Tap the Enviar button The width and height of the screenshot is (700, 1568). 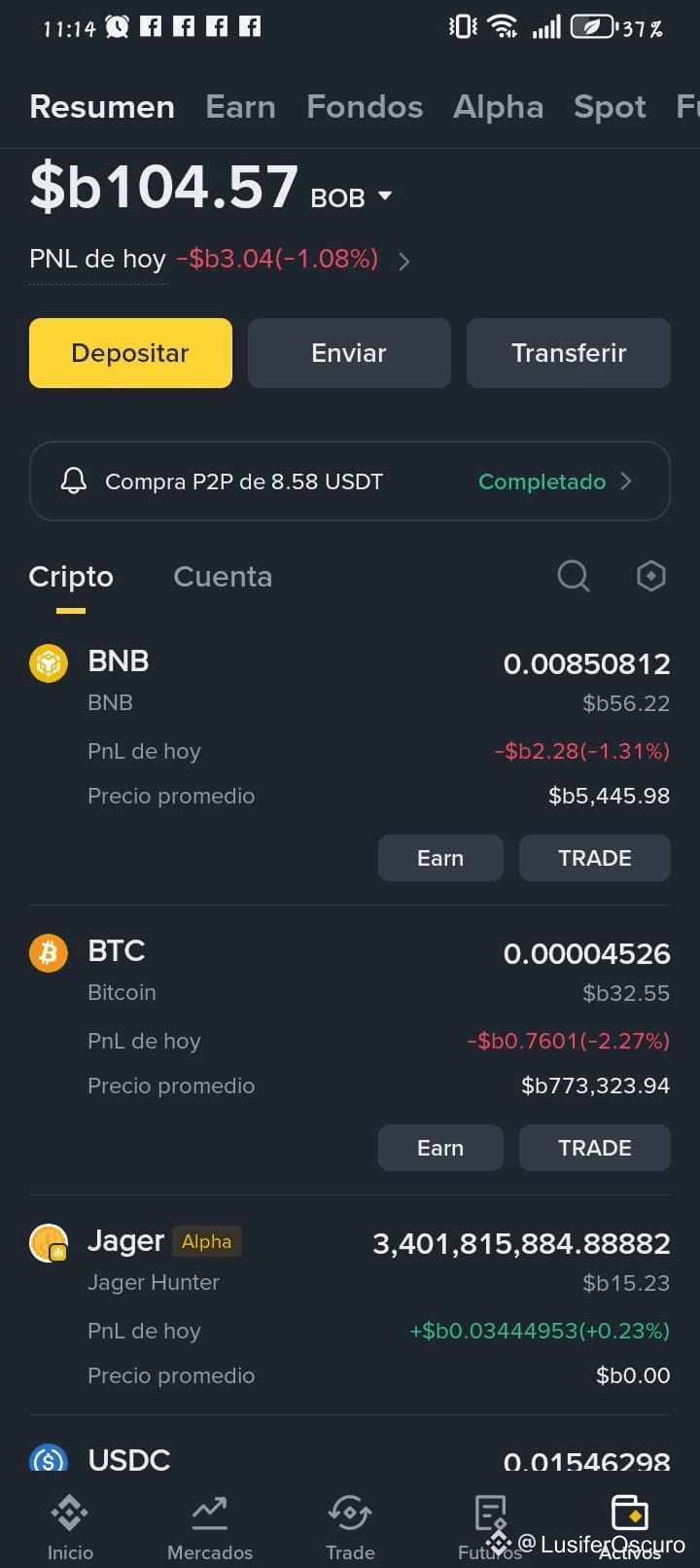349,353
